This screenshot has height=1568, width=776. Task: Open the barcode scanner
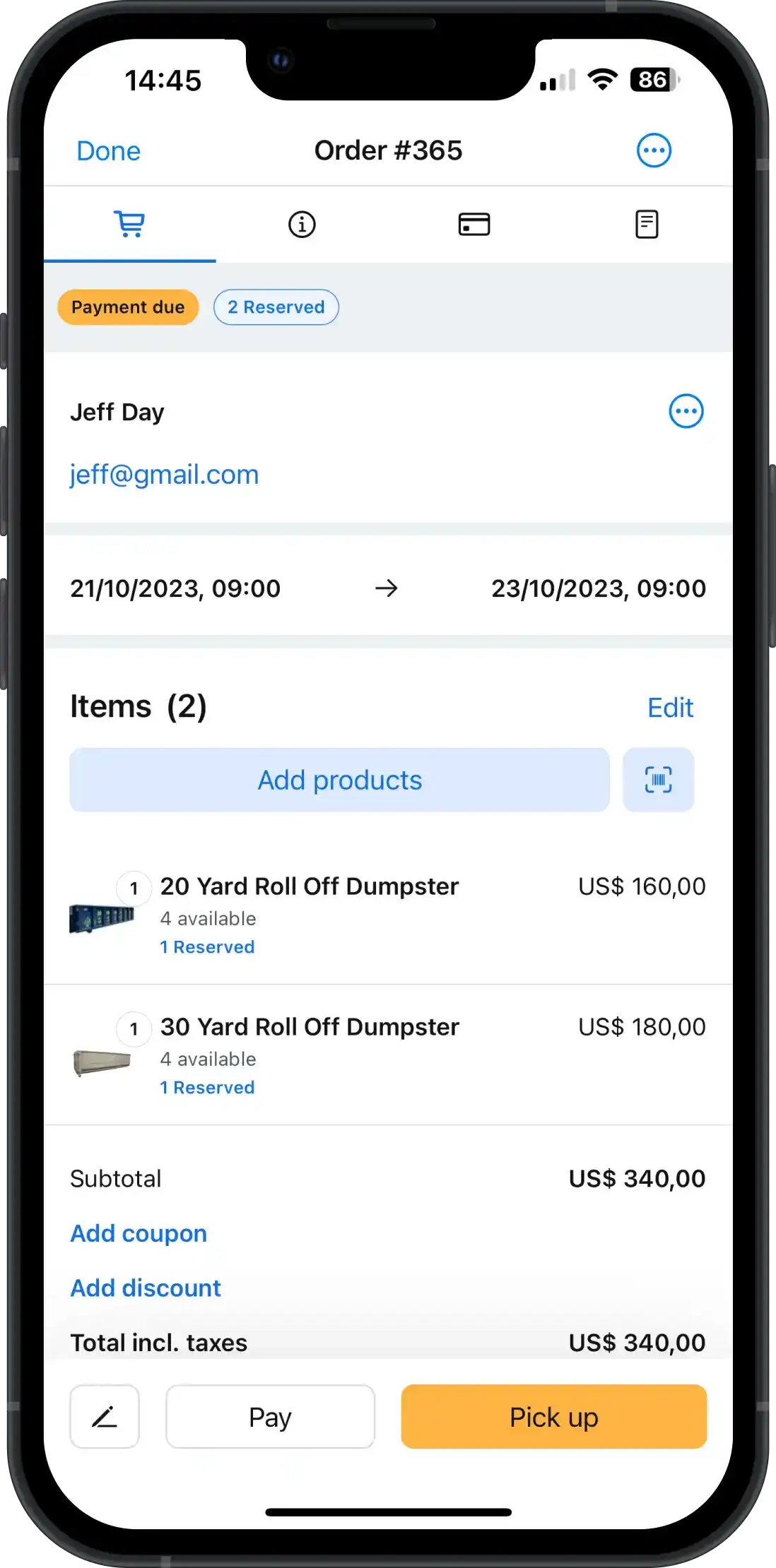click(658, 780)
